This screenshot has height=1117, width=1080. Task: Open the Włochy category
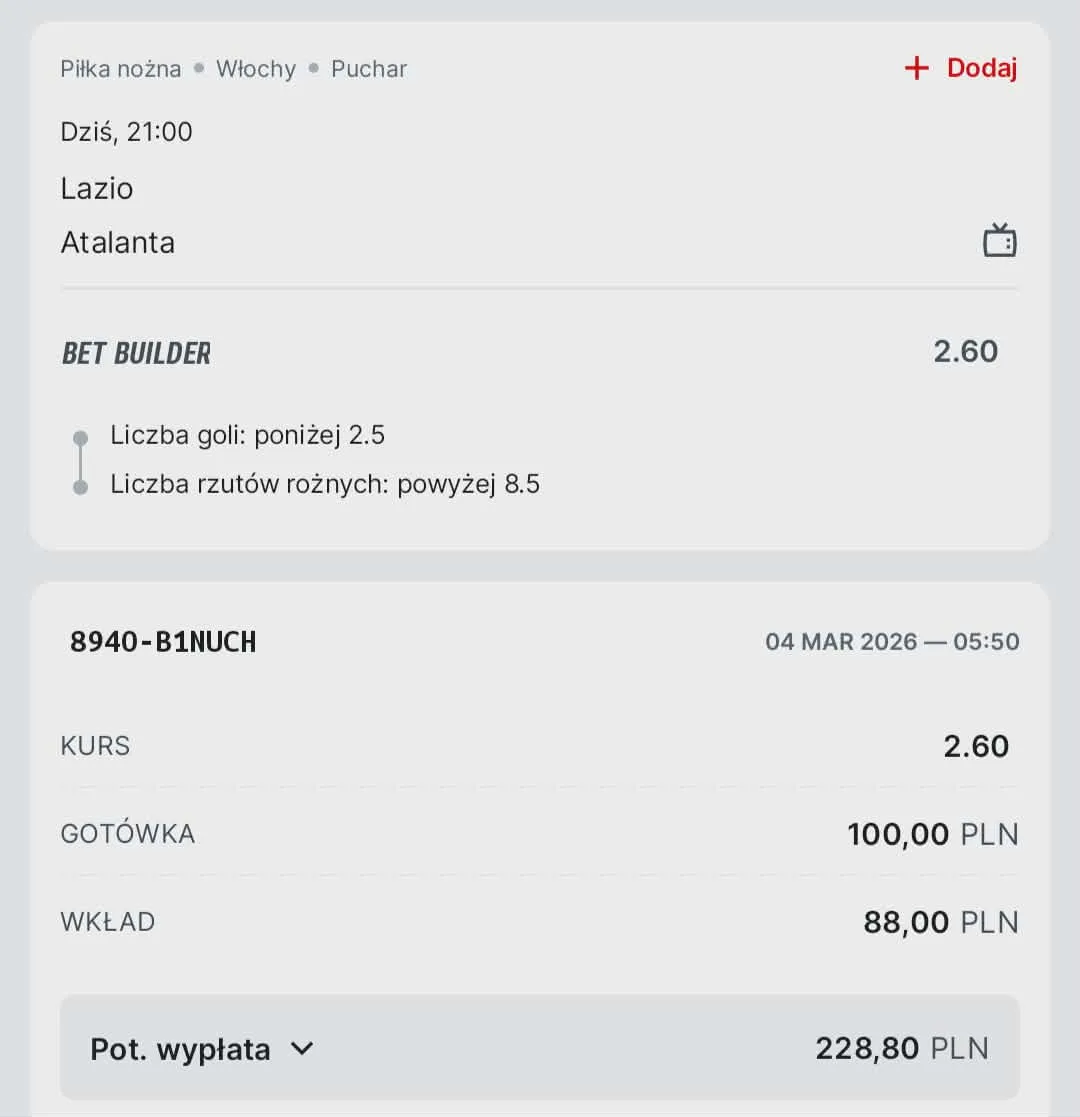(x=255, y=68)
